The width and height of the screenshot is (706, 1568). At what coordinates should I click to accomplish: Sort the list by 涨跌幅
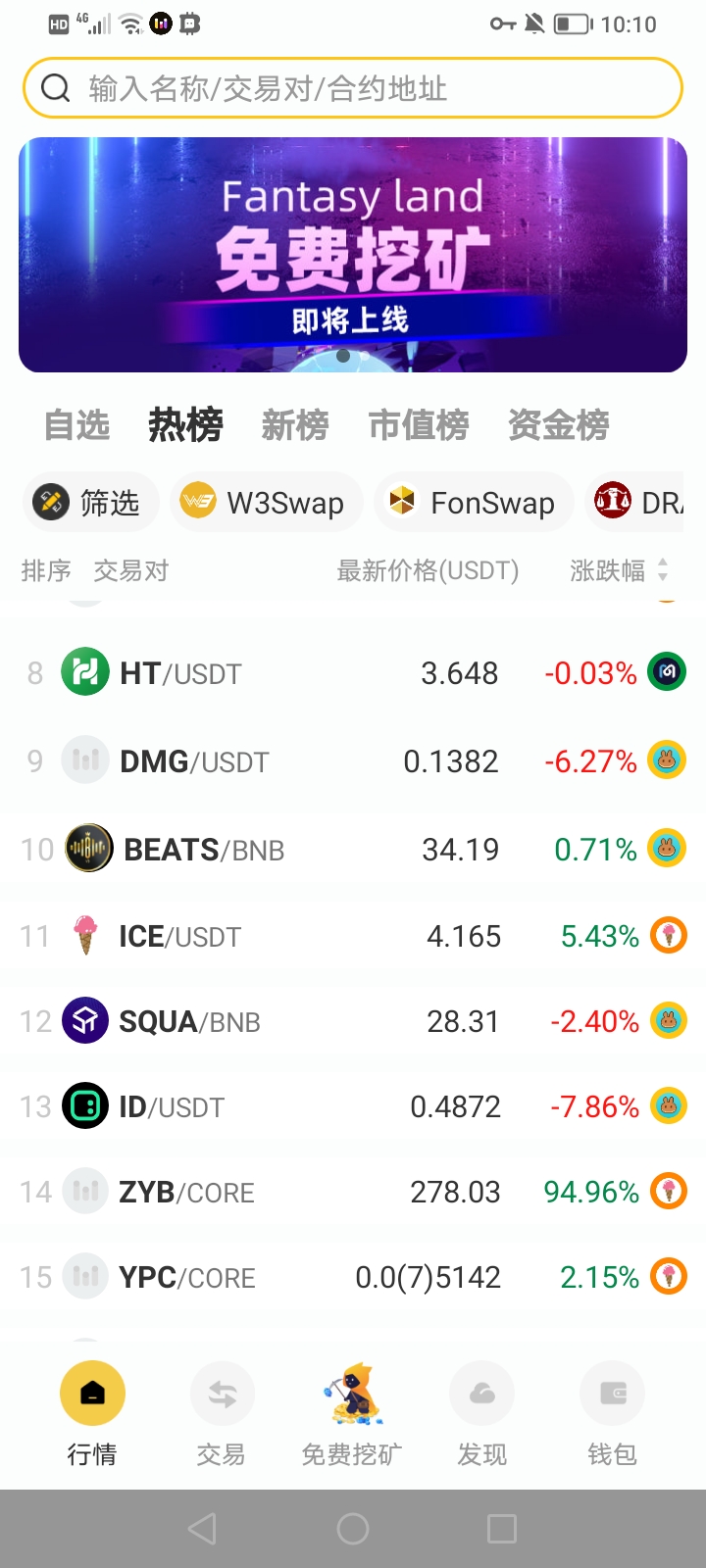click(618, 570)
